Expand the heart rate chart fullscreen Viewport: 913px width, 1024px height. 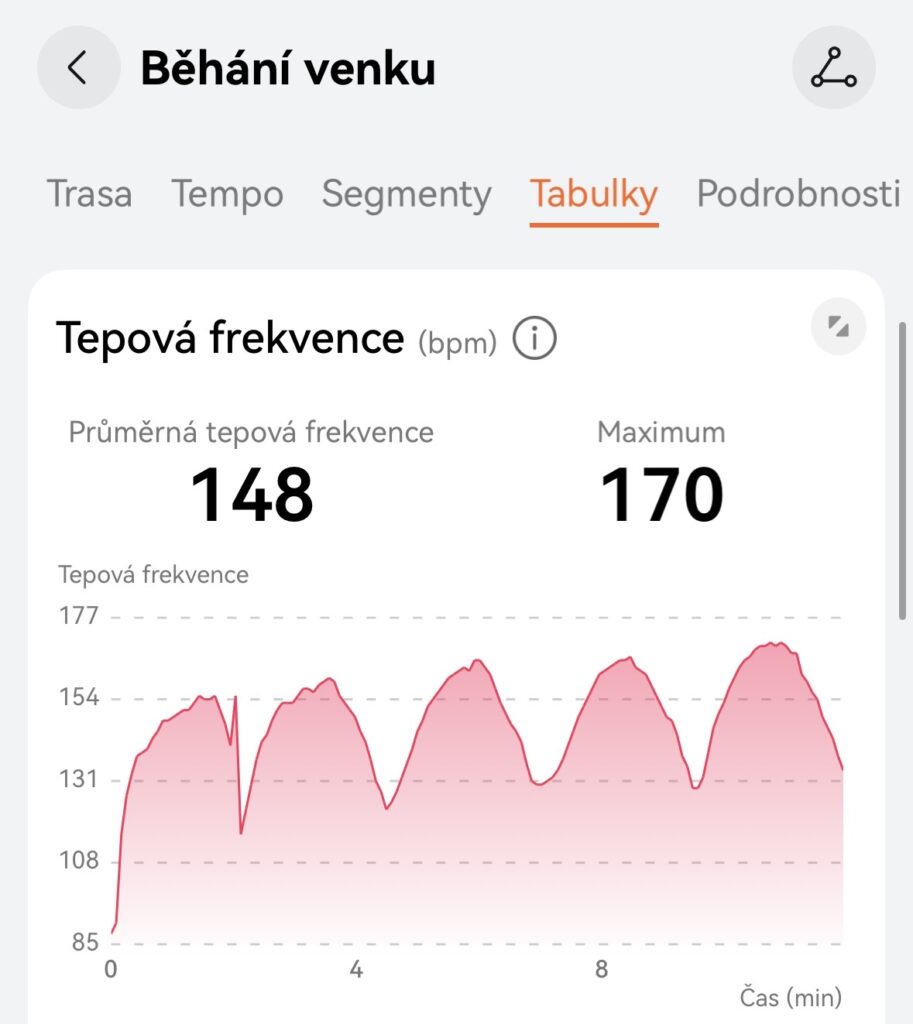coord(838,327)
